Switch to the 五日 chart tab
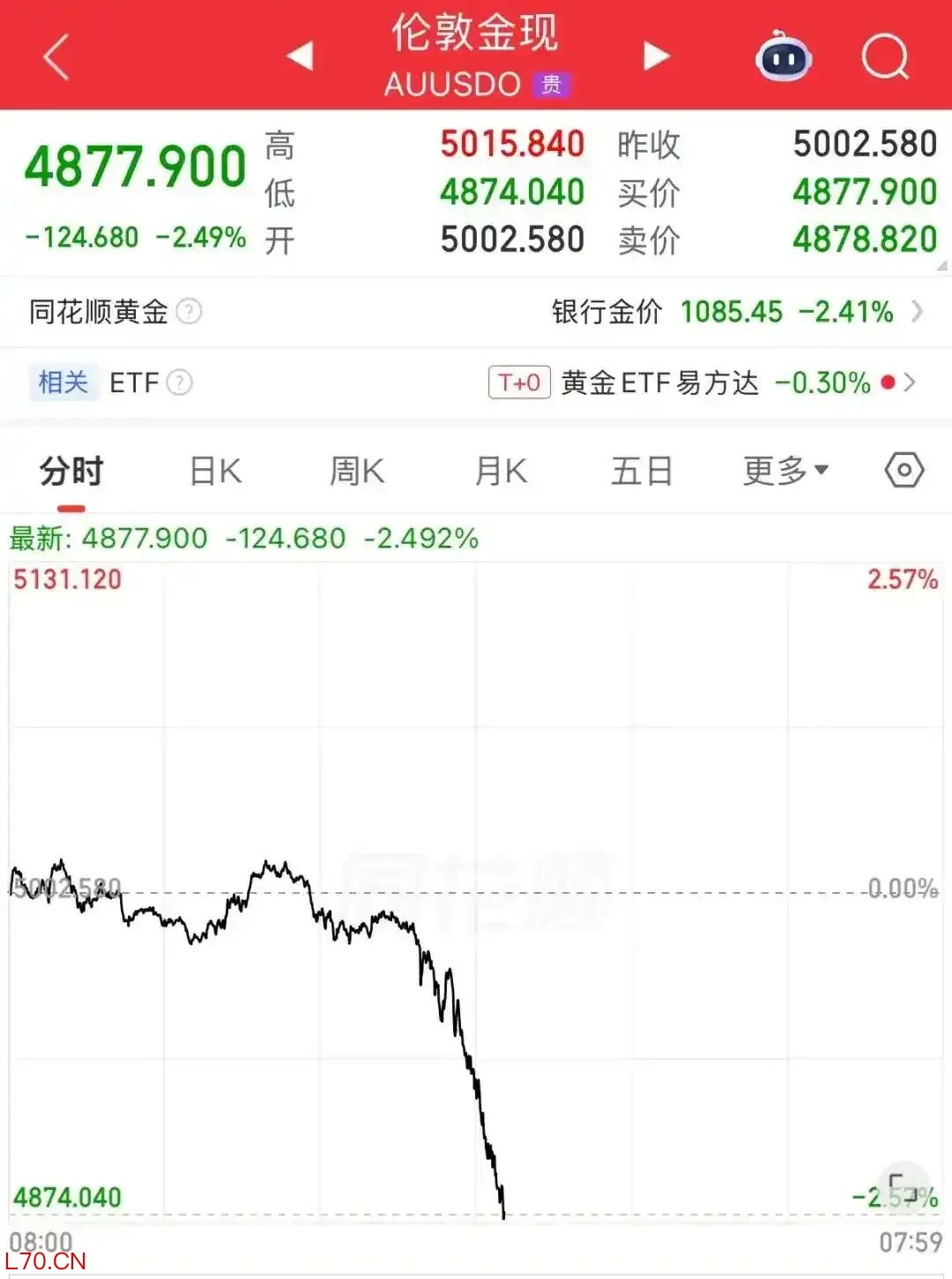 [x=642, y=471]
